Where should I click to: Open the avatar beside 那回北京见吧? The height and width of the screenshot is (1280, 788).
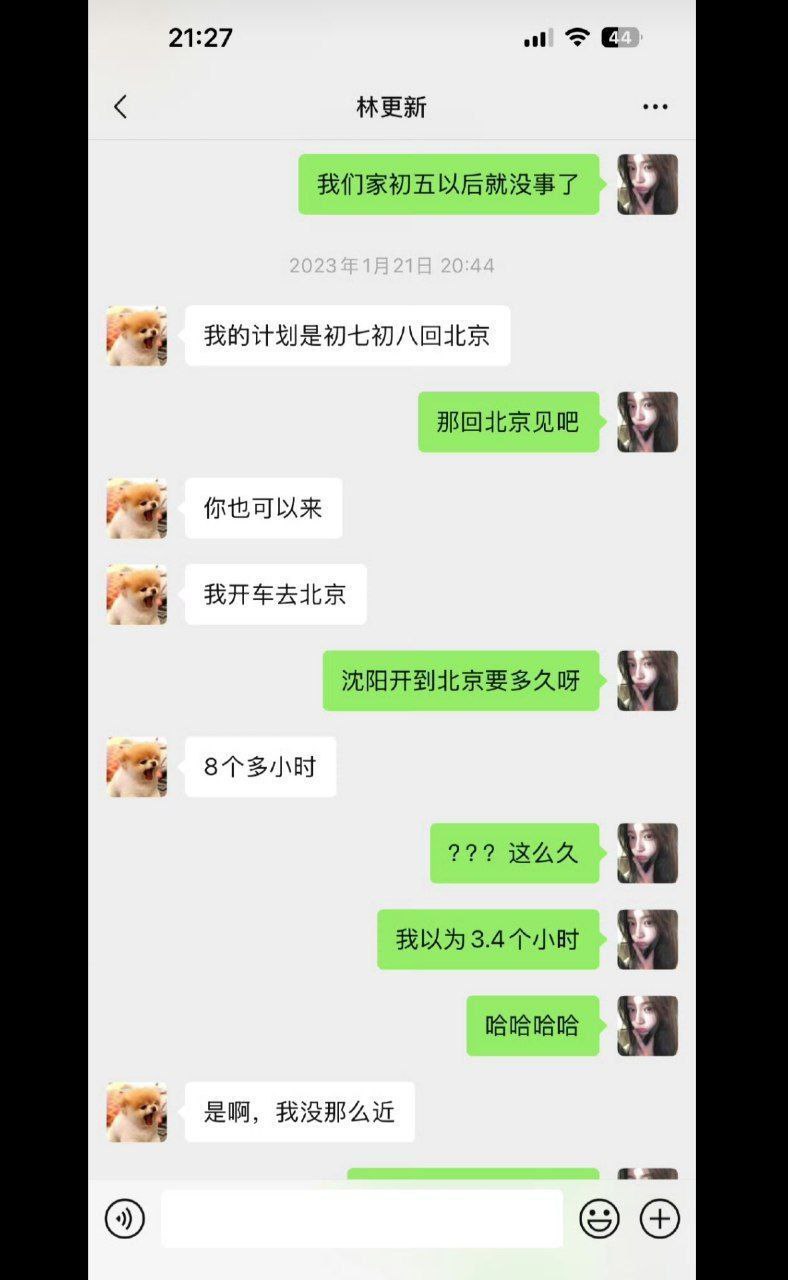648,422
